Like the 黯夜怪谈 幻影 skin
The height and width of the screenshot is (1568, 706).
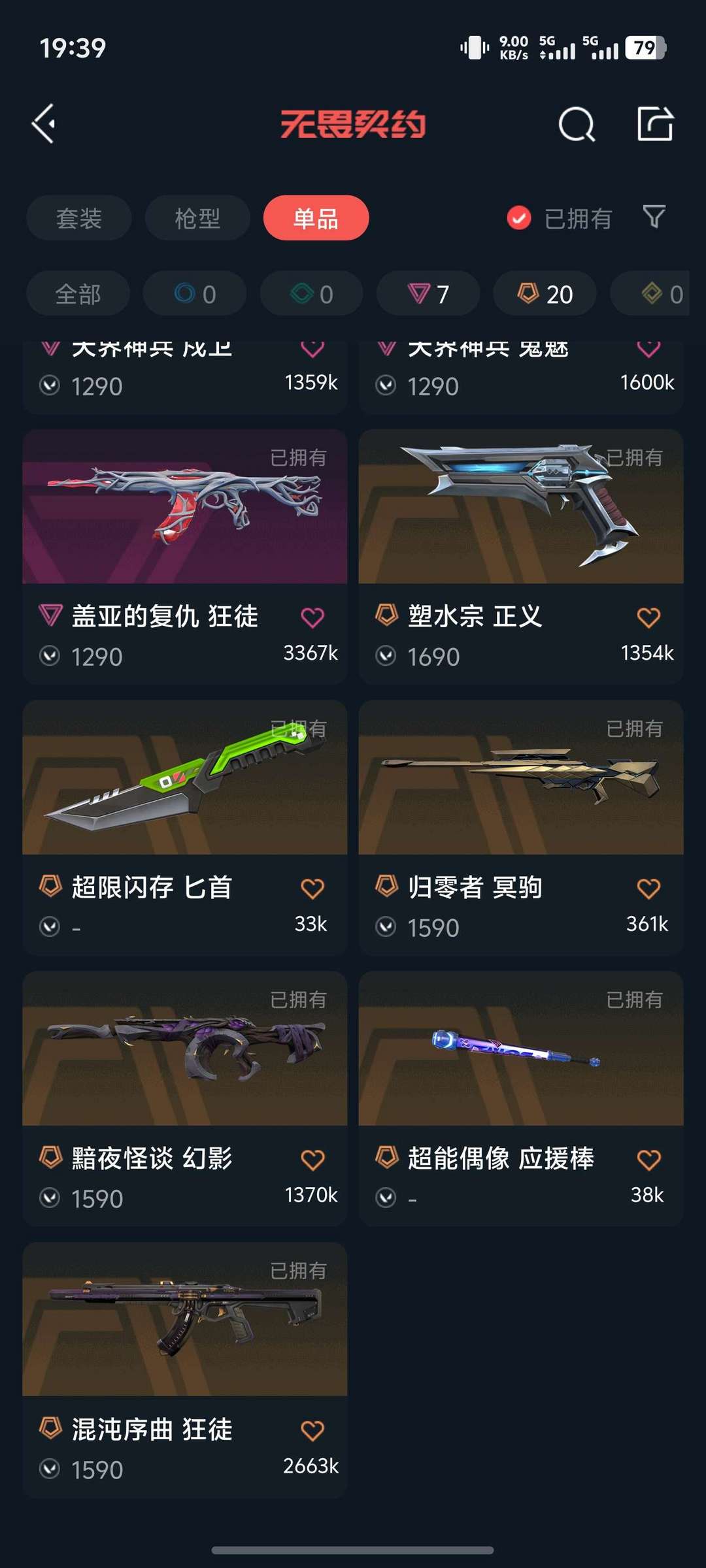click(312, 1160)
